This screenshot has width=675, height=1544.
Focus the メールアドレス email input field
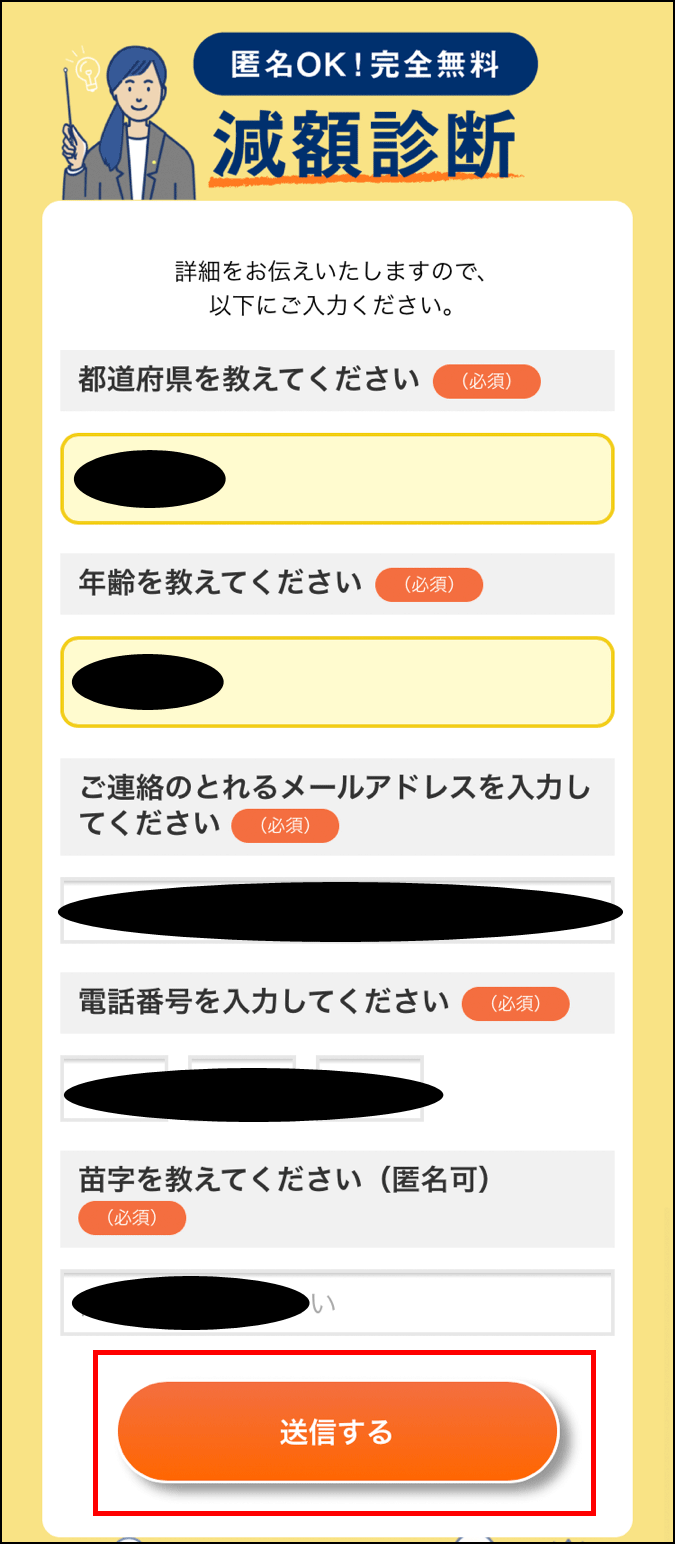tap(337, 911)
